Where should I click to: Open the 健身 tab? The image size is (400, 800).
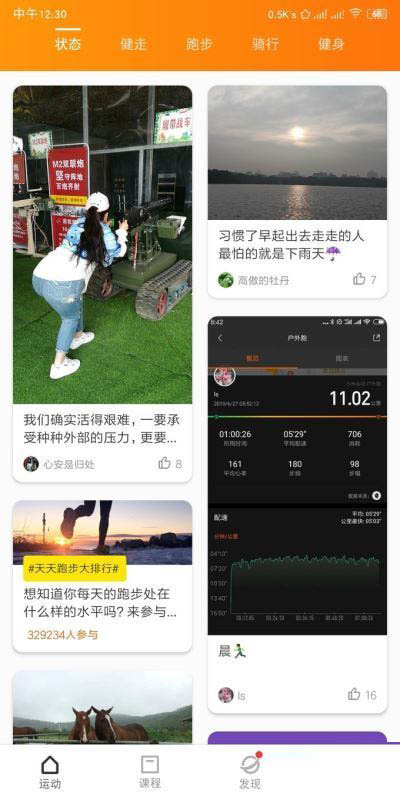(331, 44)
